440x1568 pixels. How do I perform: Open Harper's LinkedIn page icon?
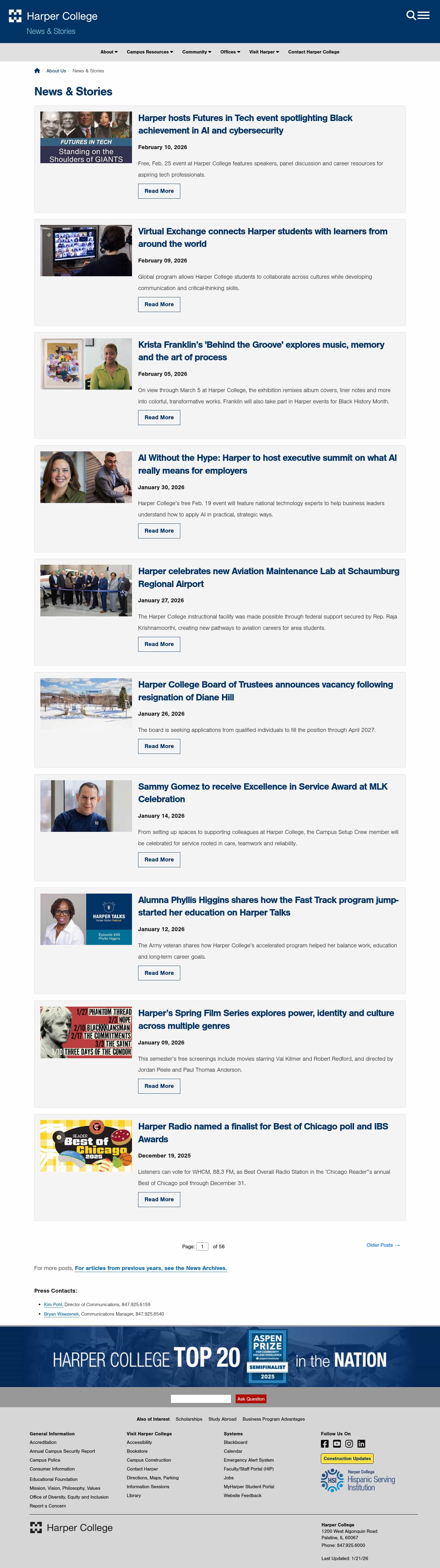pyautogui.click(x=361, y=1444)
